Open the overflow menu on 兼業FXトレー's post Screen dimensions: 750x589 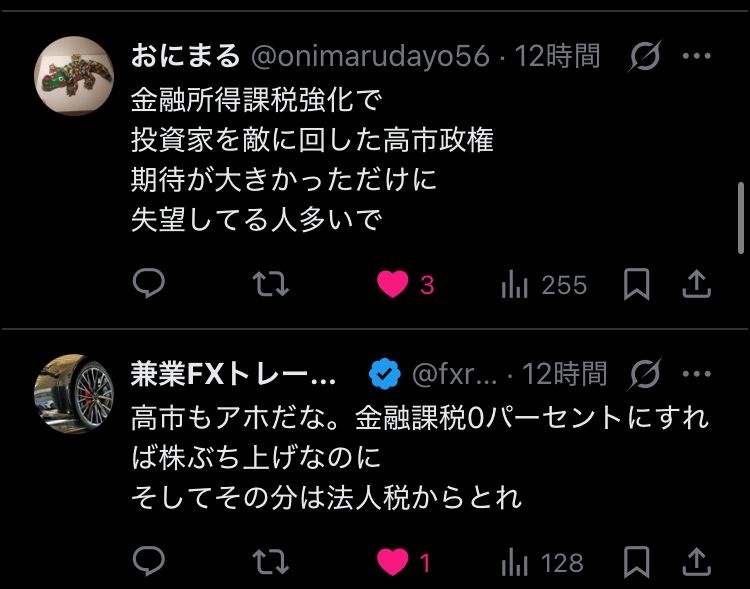pyautogui.click(x=696, y=374)
